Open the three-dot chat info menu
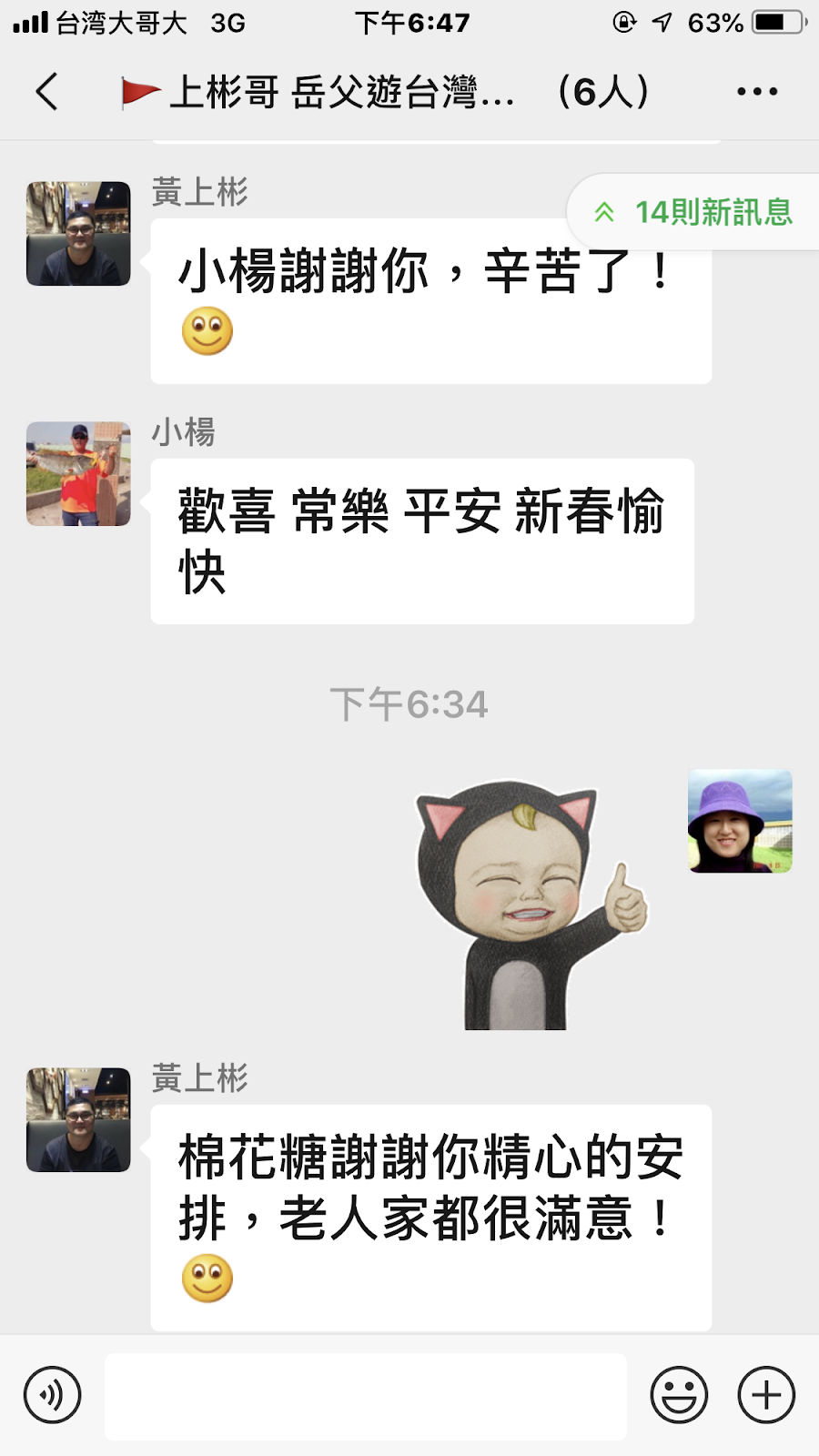 click(x=757, y=92)
